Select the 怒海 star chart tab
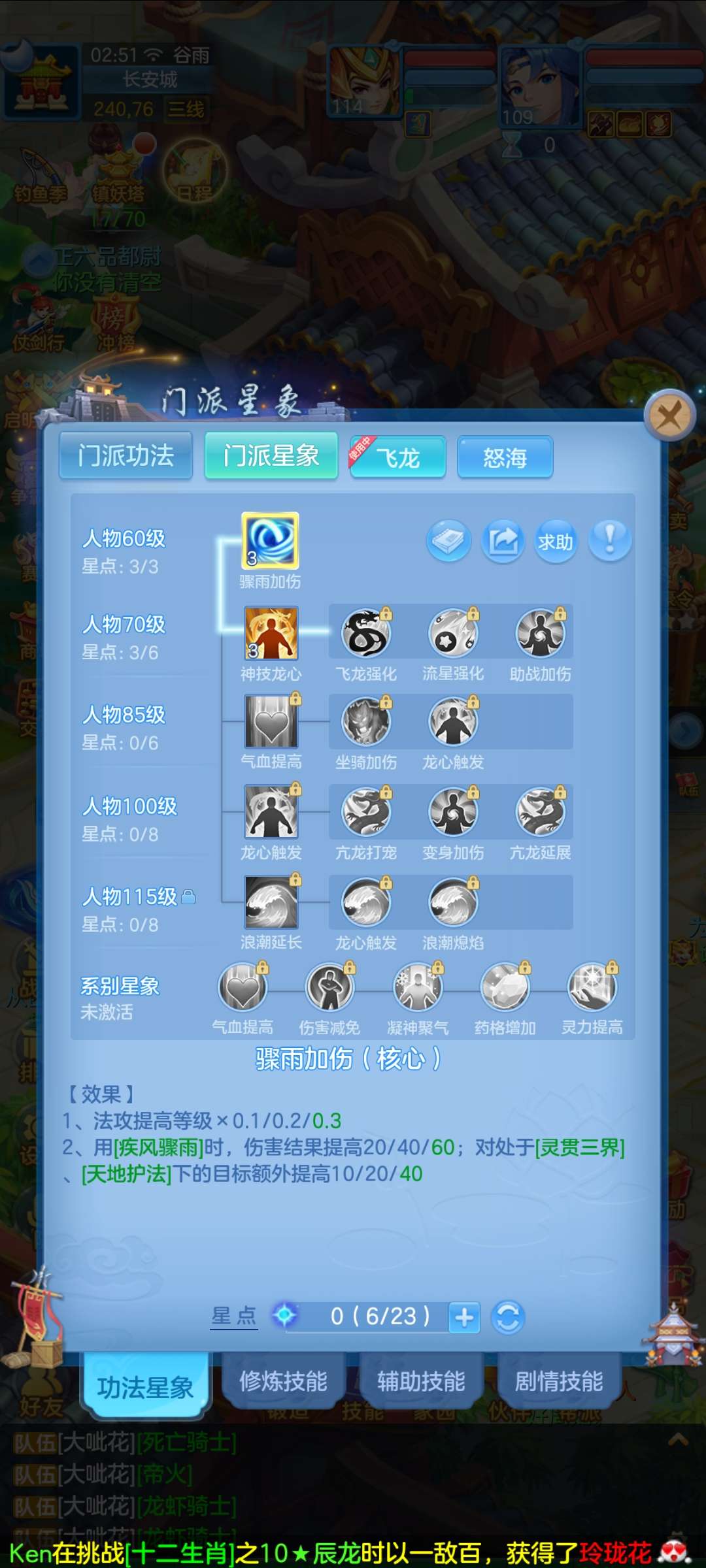706x1568 pixels. (505, 457)
